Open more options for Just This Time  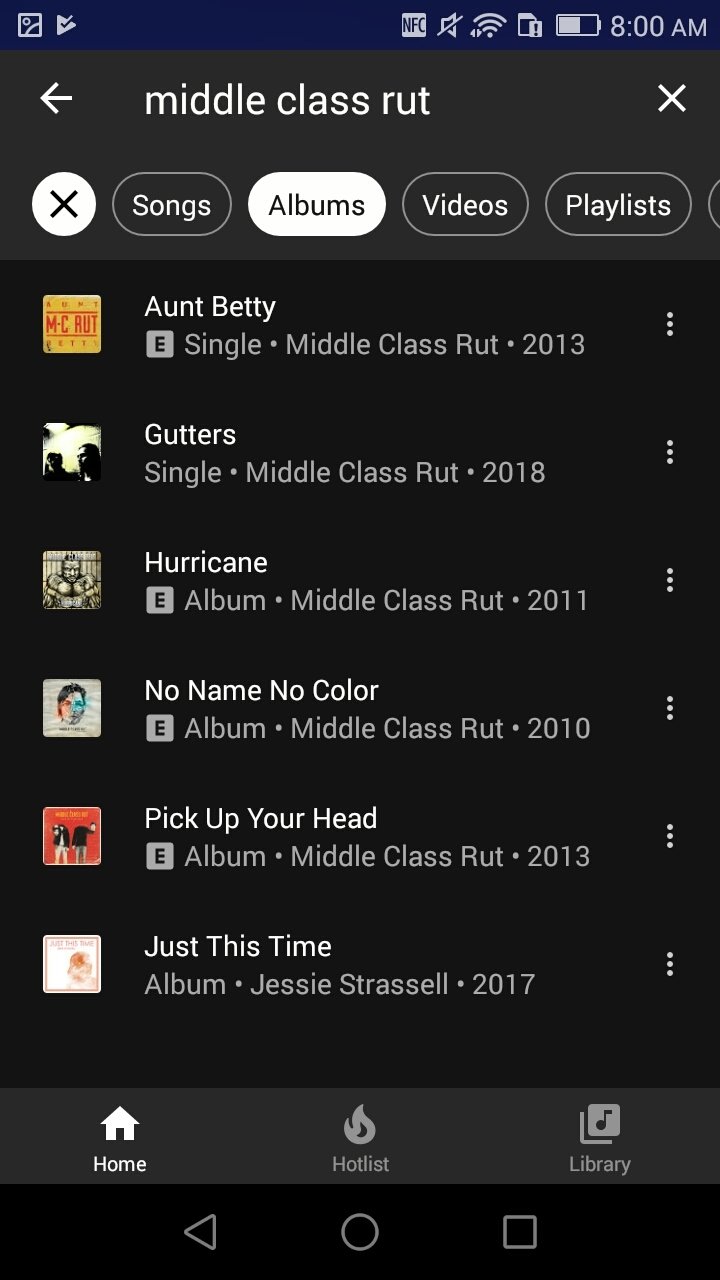[670, 964]
